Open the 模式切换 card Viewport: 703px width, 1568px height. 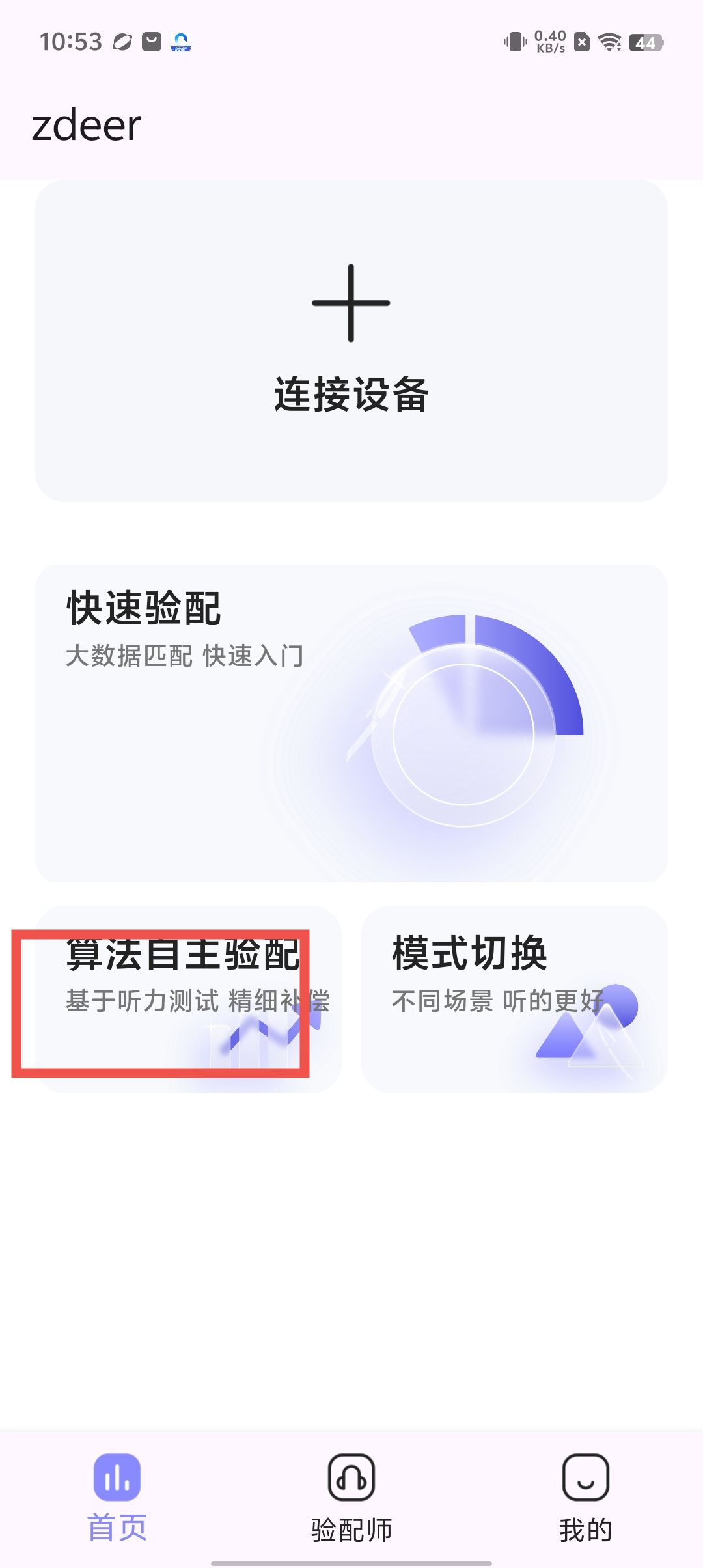[514, 999]
